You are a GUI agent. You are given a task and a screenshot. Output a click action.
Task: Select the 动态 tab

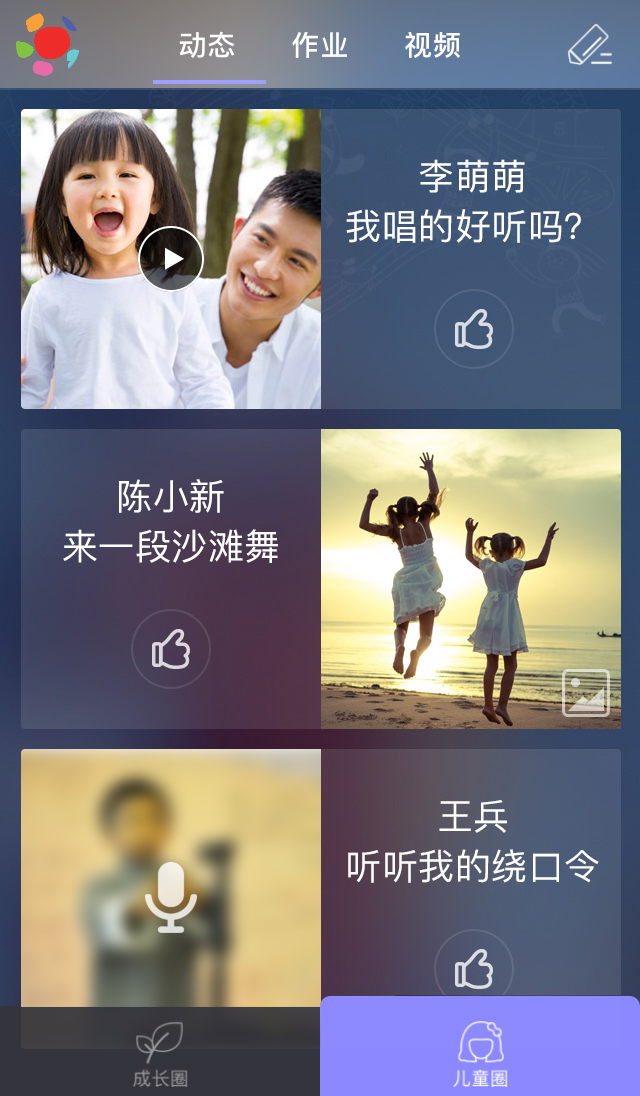[208, 45]
